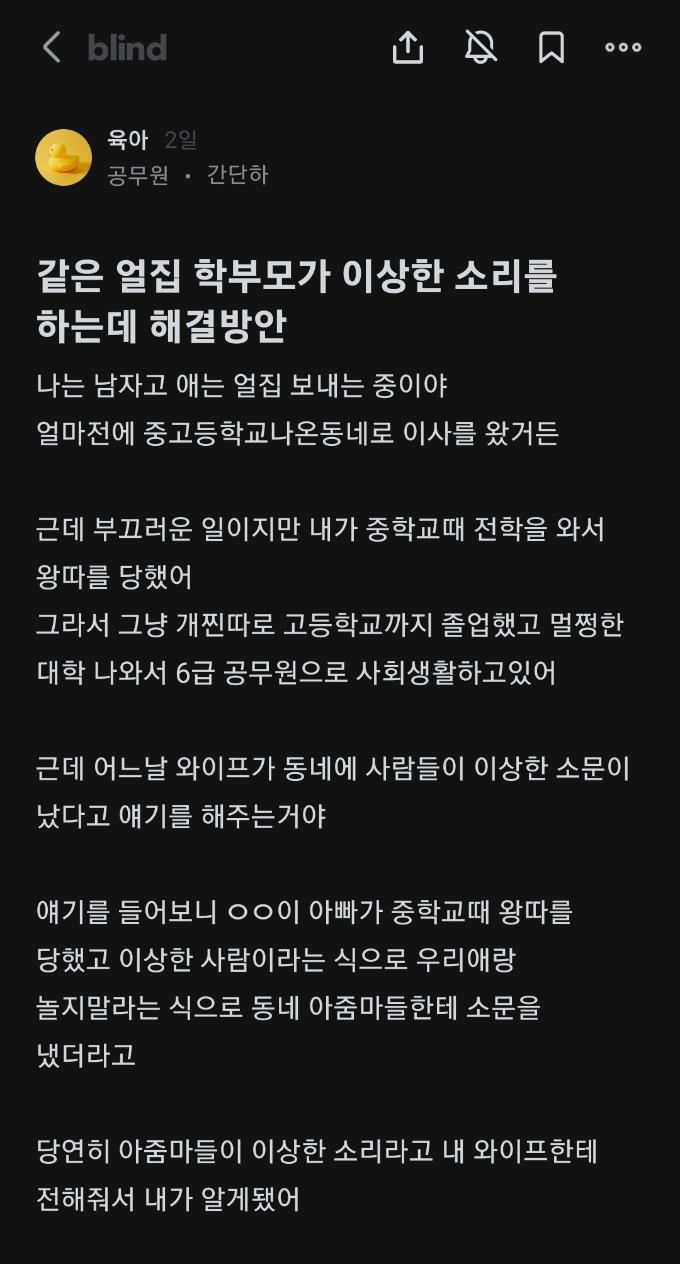Bookmark this post

[x=552, y=47]
